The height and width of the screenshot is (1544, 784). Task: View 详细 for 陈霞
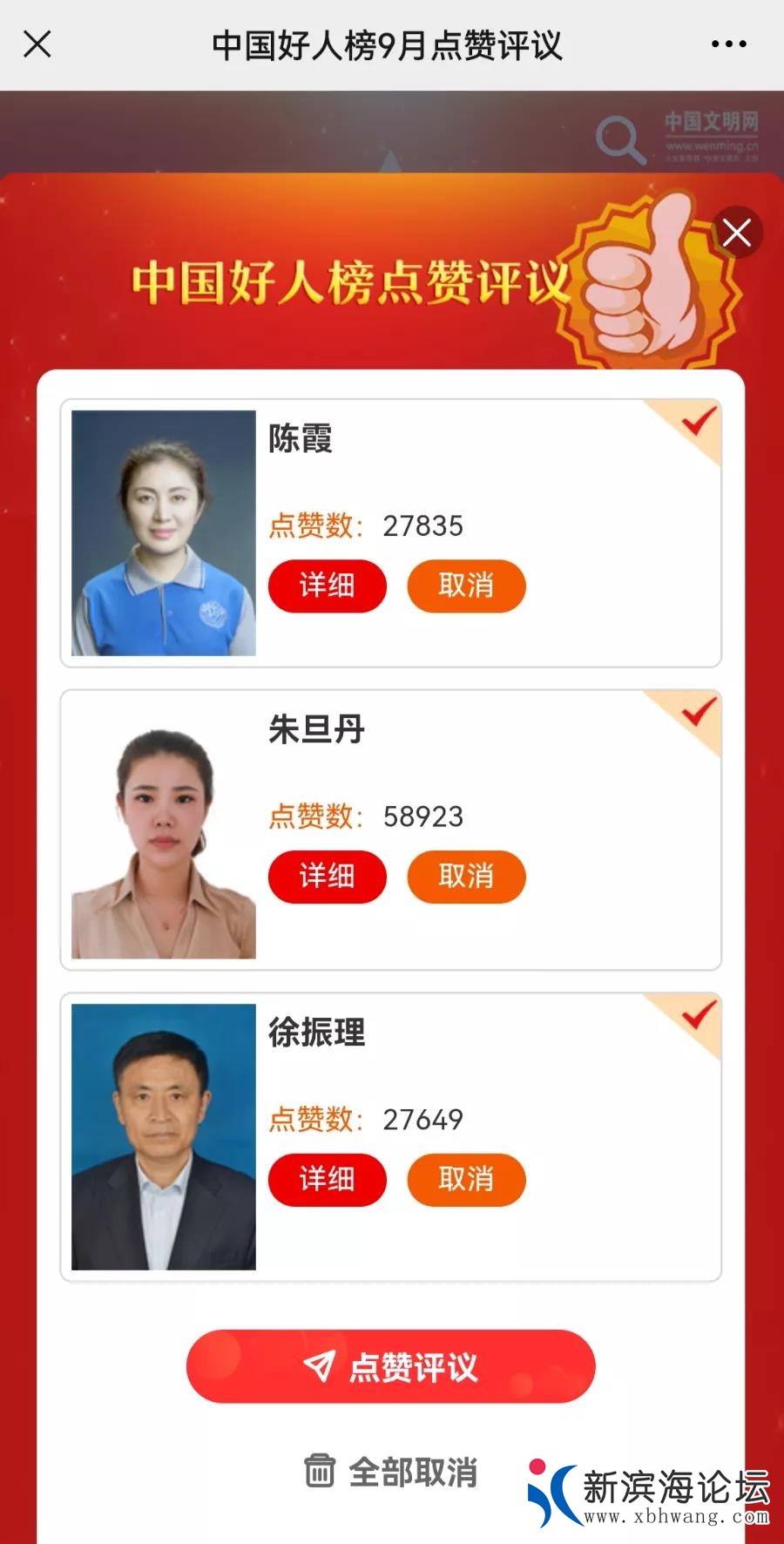tap(327, 586)
